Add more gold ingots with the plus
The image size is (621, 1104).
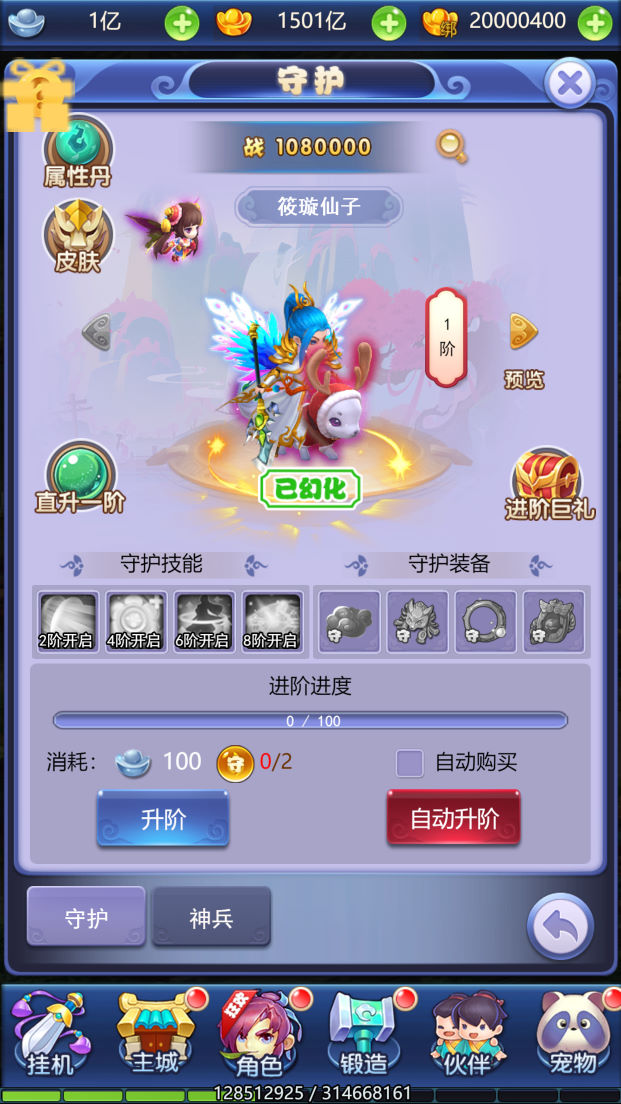point(388,22)
